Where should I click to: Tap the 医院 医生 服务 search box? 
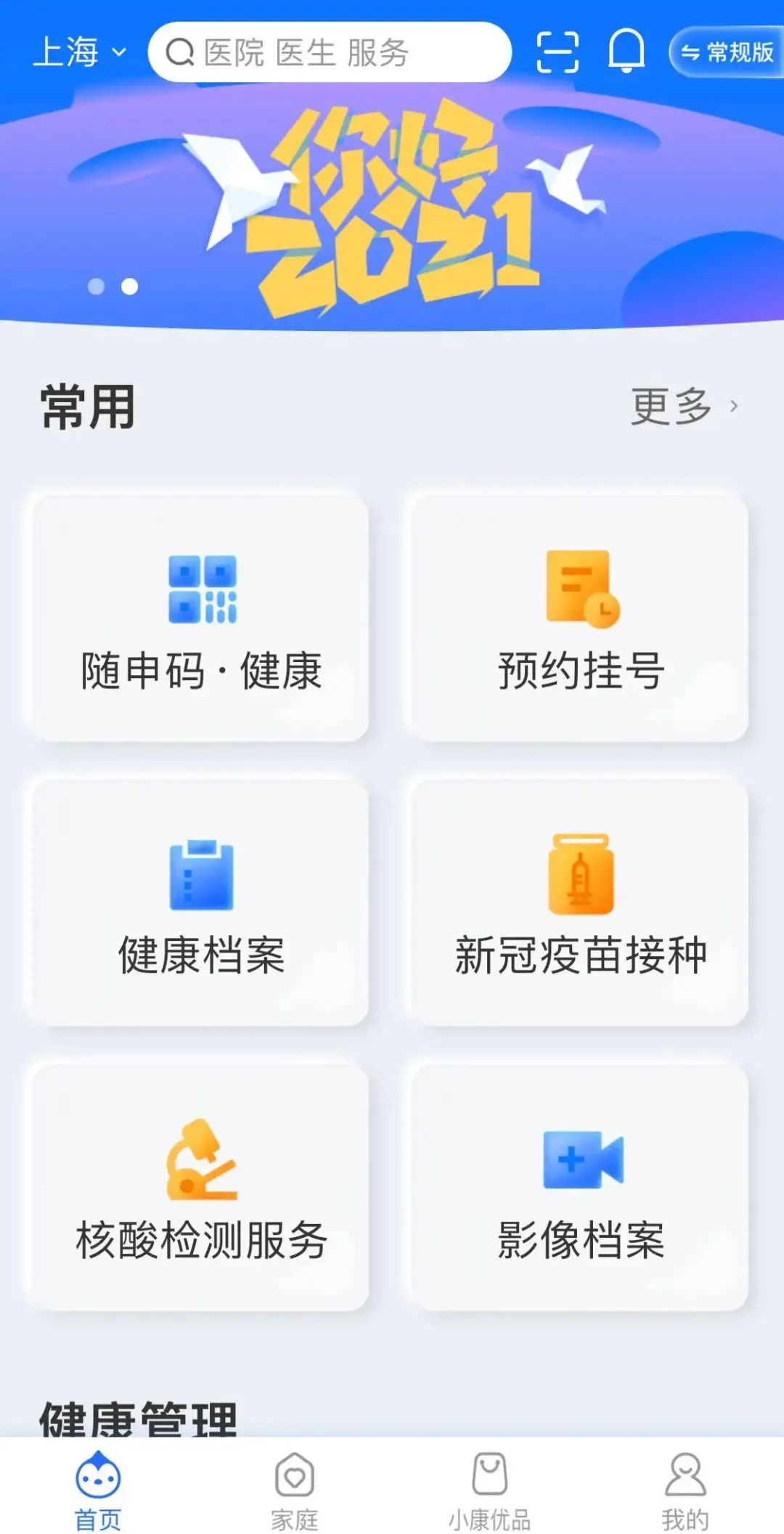pyautogui.click(x=330, y=52)
